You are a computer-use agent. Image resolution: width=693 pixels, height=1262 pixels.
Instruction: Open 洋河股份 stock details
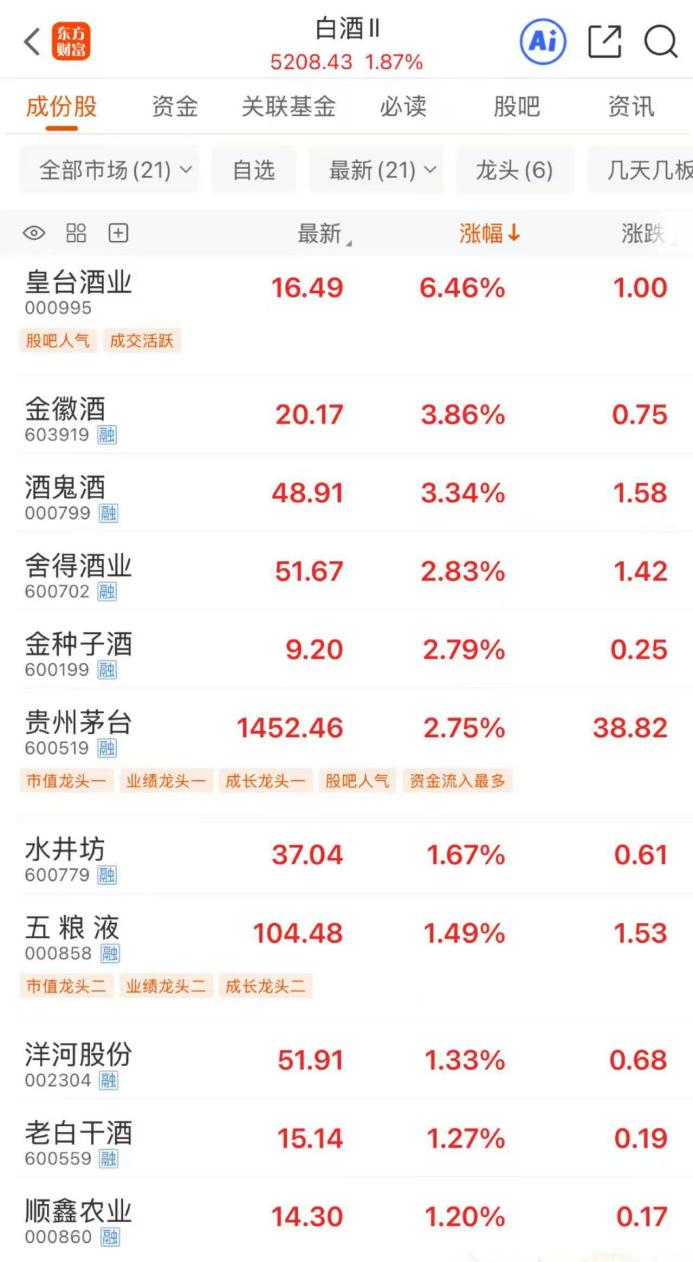[x=79, y=1056]
